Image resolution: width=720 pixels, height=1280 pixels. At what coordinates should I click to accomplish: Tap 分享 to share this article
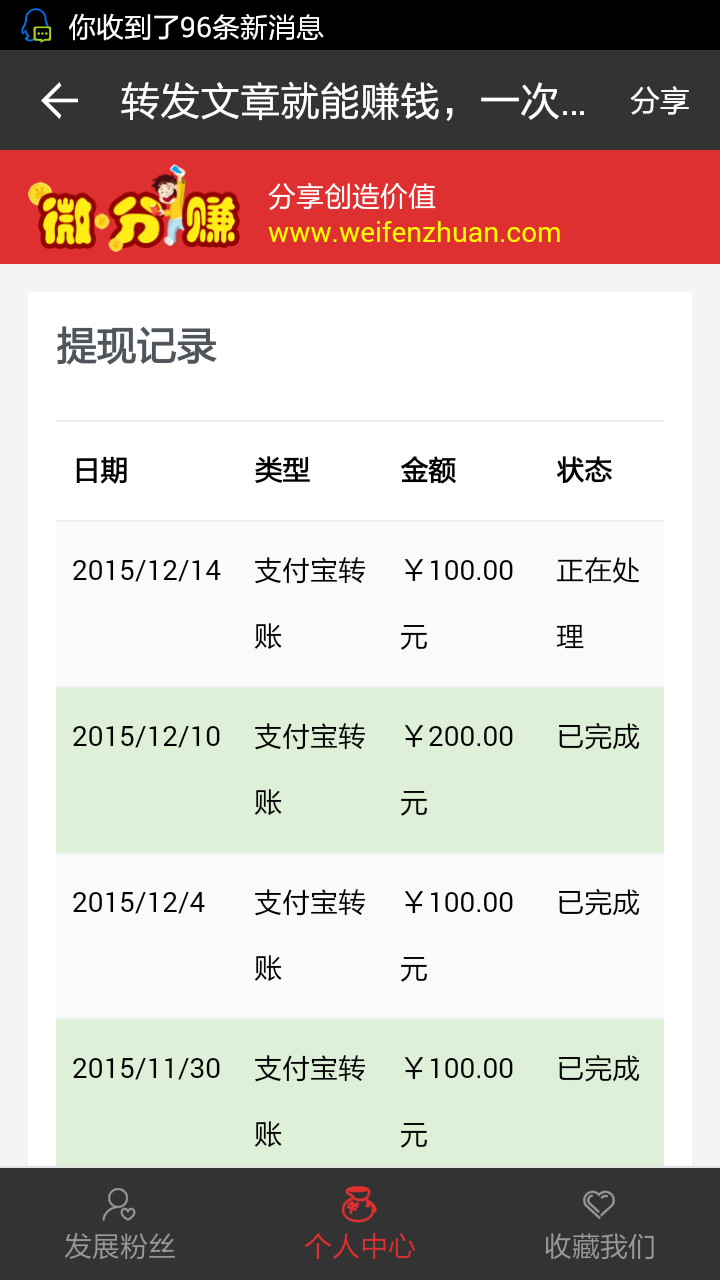click(x=660, y=100)
